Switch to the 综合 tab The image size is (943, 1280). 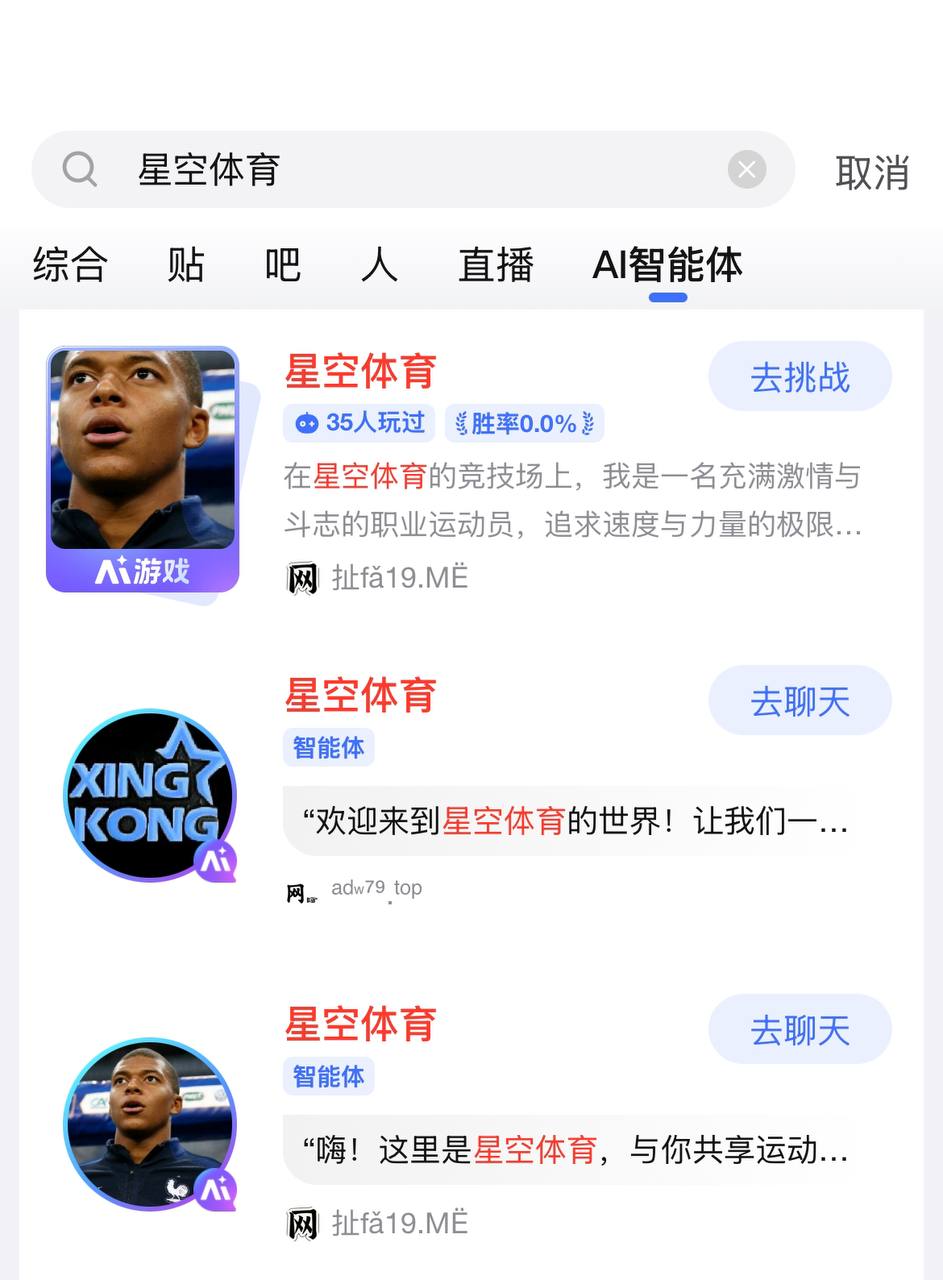click(x=70, y=265)
